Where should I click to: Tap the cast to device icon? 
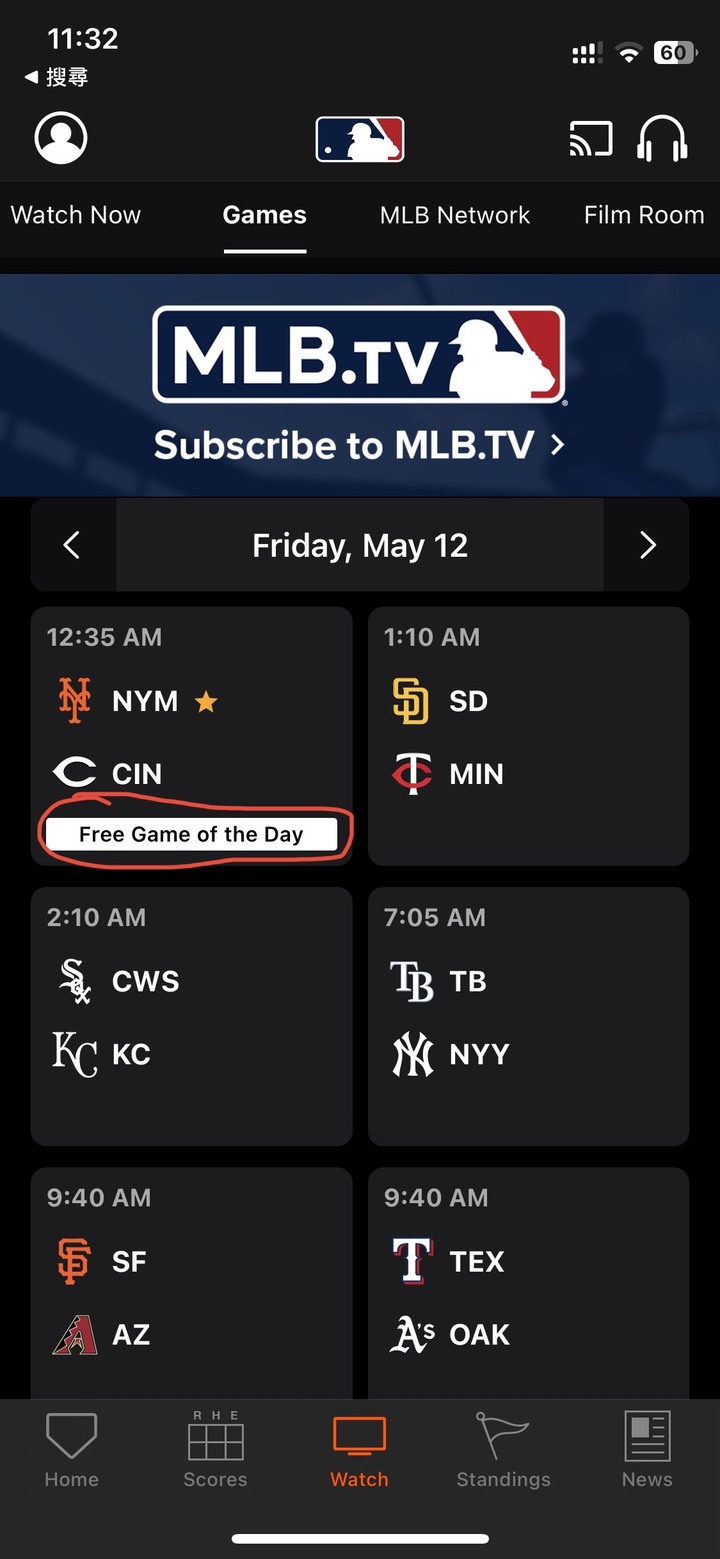tap(590, 139)
